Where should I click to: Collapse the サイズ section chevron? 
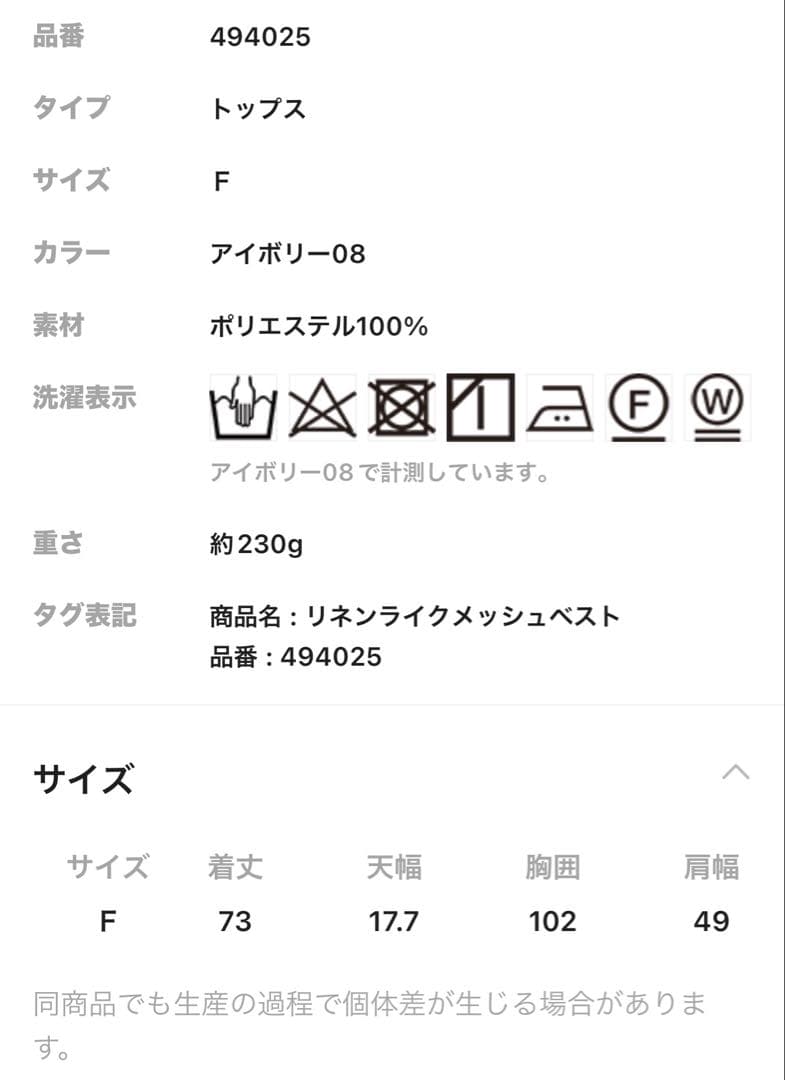click(x=735, y=772)
